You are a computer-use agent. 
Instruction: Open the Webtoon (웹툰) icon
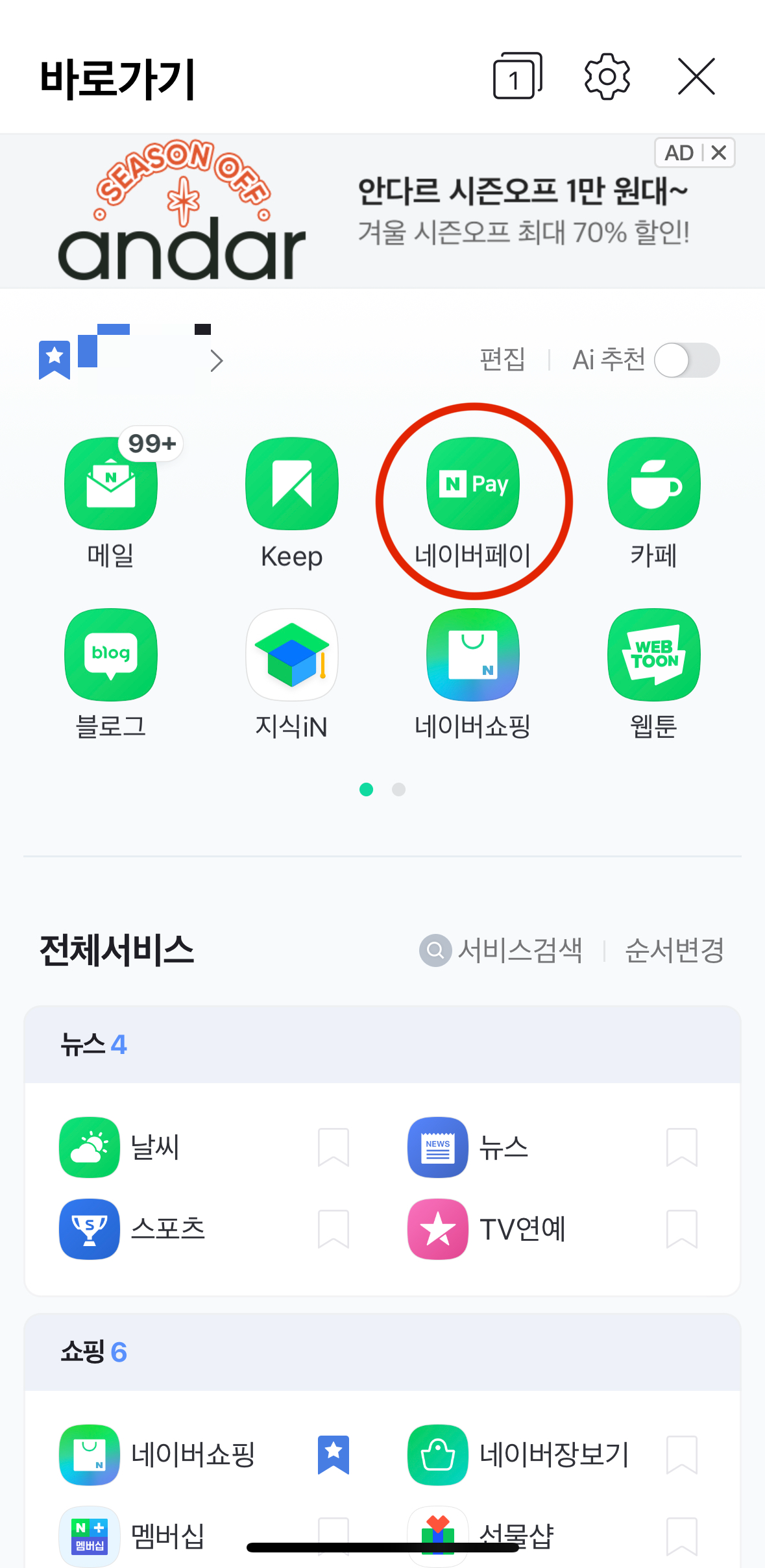[x=653, y=655]
